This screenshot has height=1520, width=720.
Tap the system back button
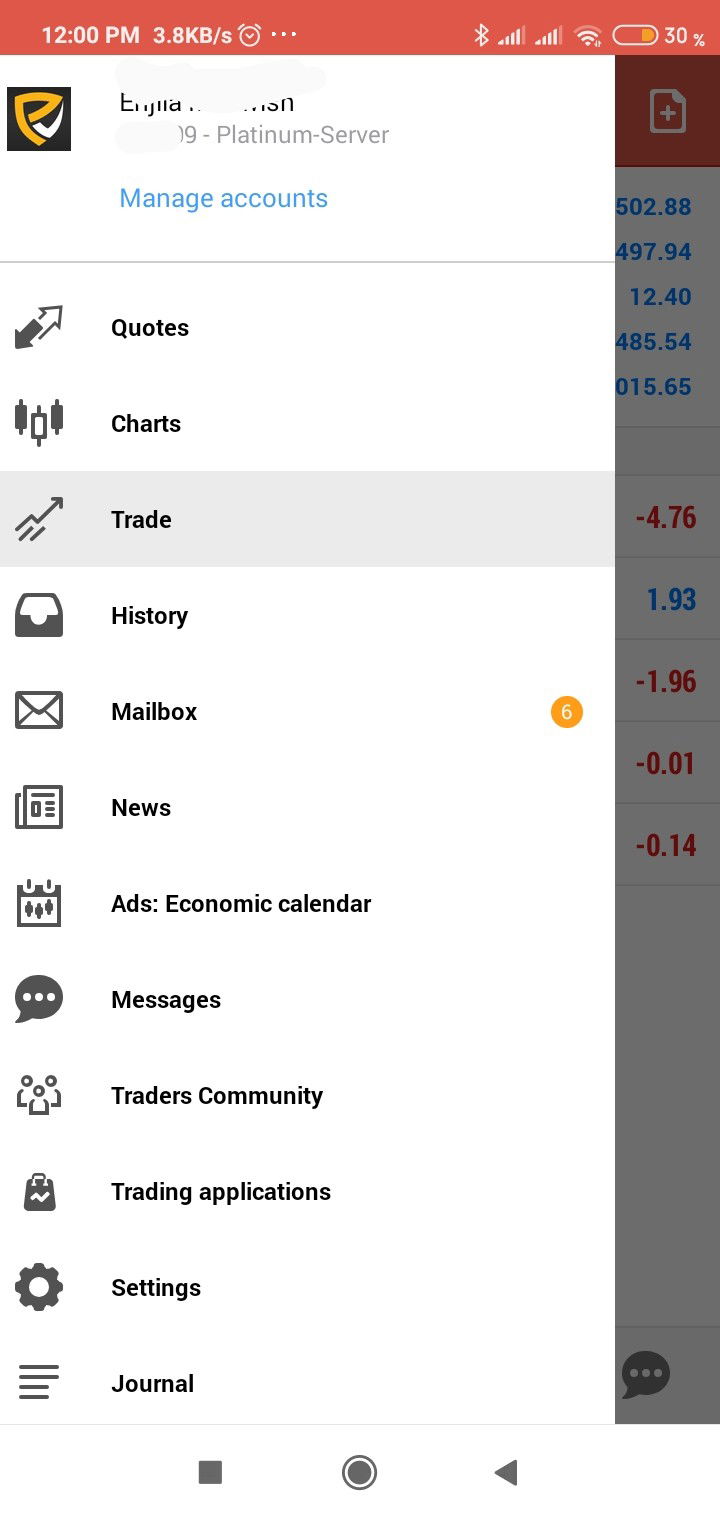click(506, 1472)
